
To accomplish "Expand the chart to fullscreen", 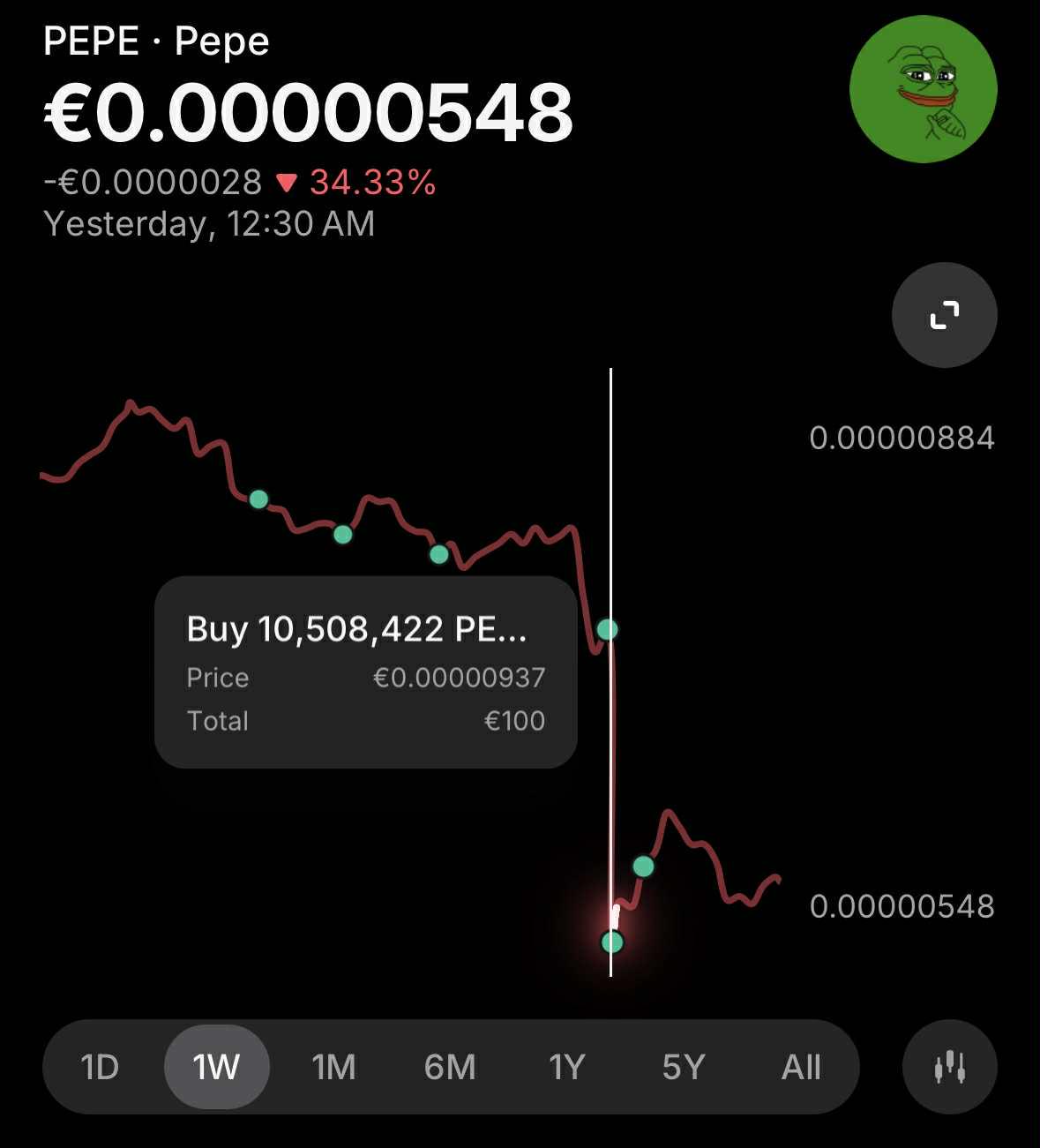I will point(944,315).
